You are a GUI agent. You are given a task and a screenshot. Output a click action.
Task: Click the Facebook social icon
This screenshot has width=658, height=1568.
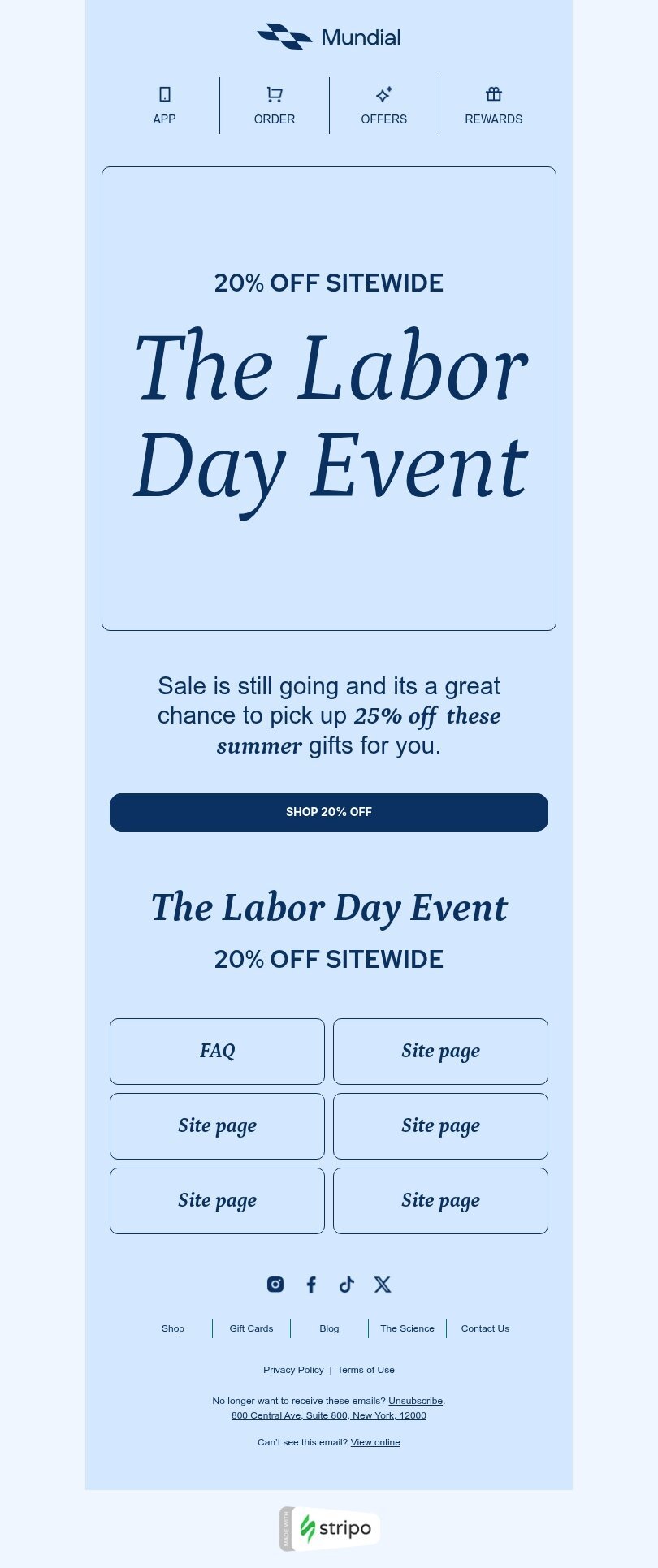(311, 1285)
